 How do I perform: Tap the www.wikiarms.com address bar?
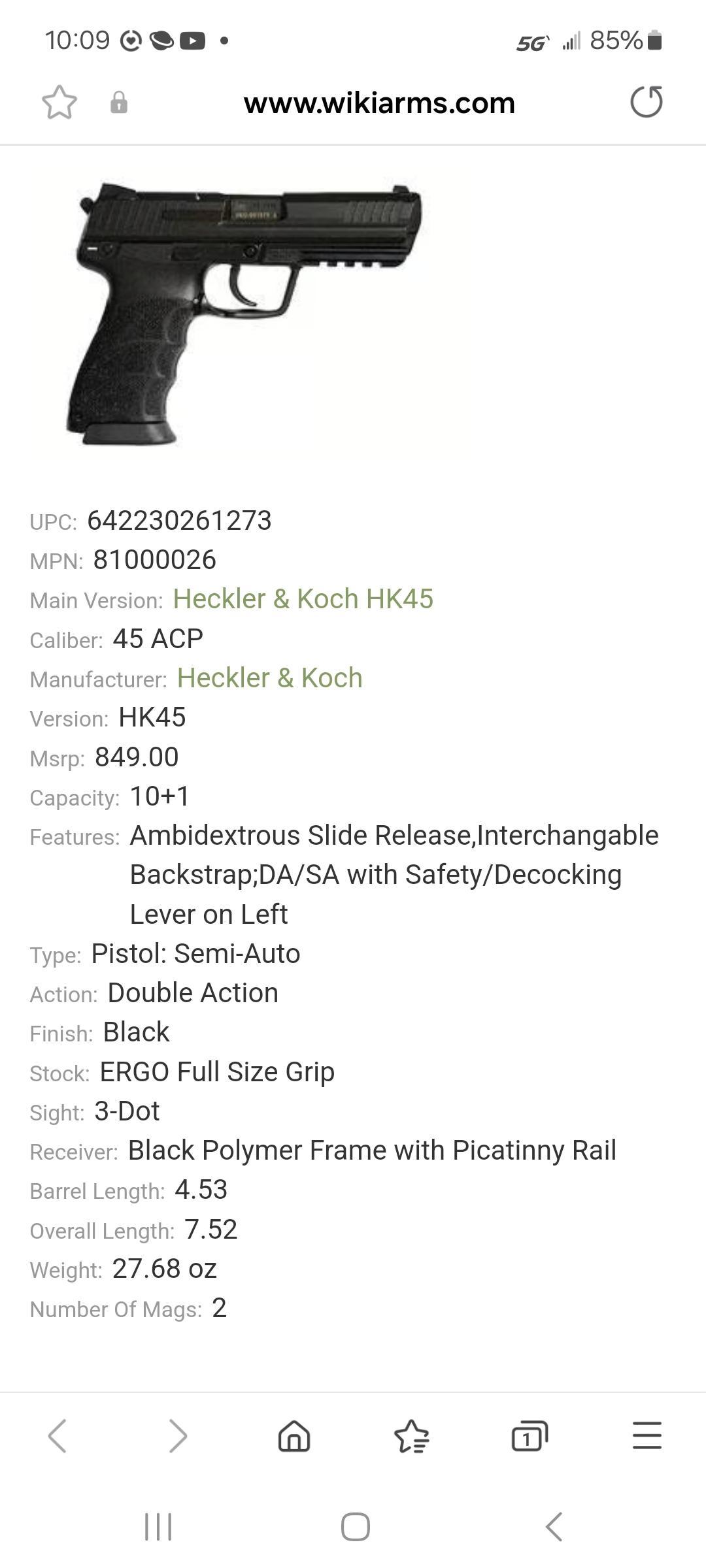379,103
